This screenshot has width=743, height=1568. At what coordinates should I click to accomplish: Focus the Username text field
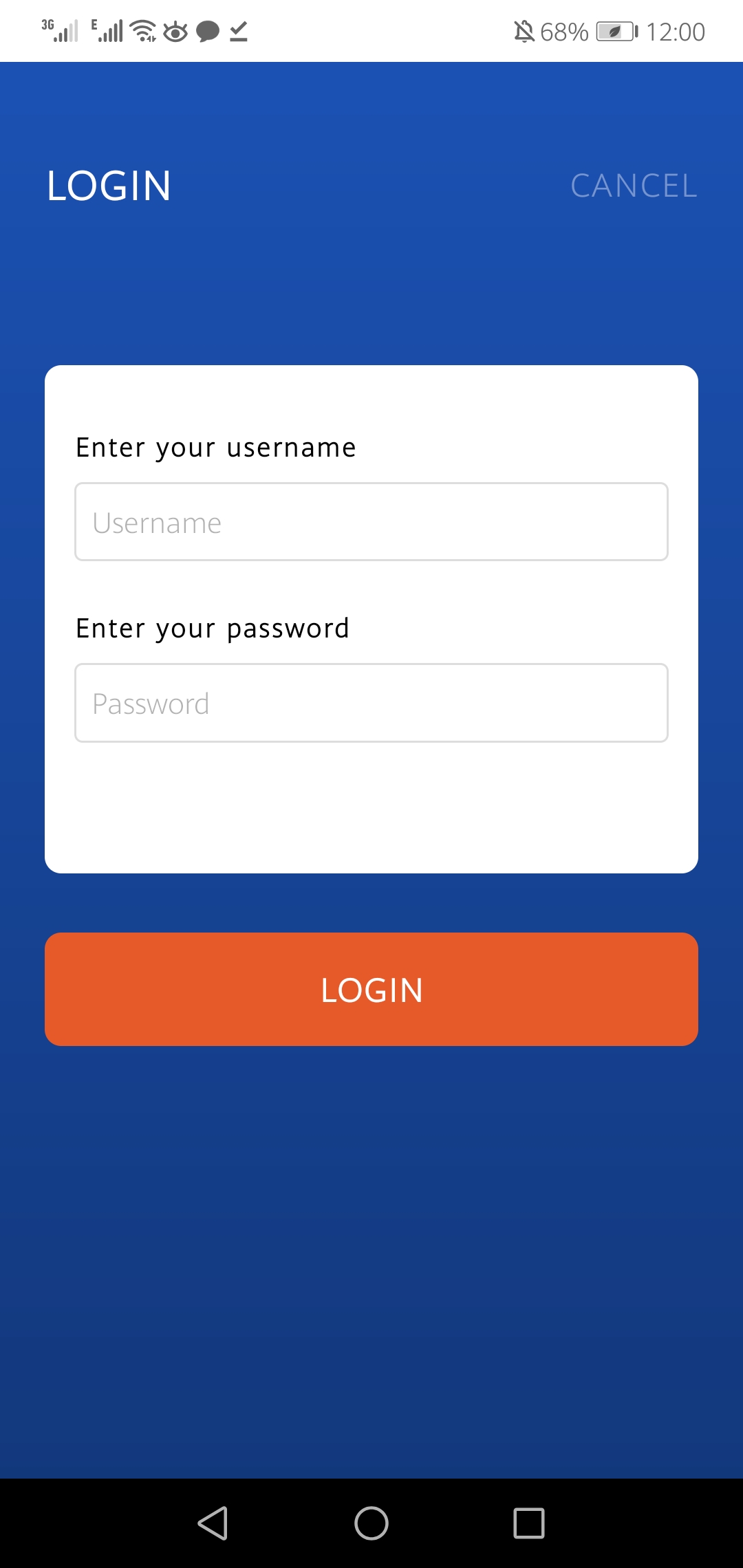371,522
